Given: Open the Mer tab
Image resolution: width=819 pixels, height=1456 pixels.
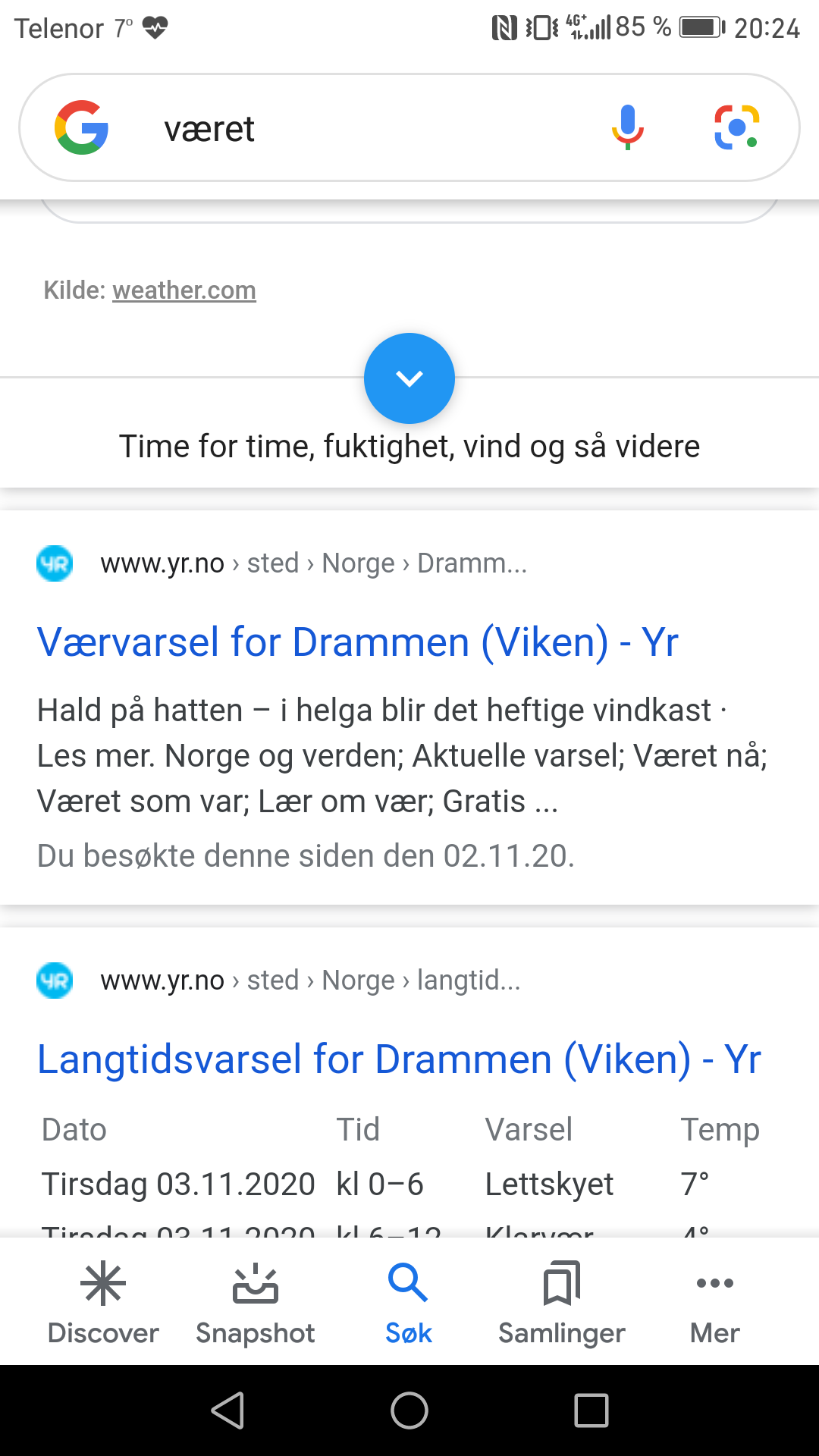Looking at the screenshot, I should point(714,1302).
